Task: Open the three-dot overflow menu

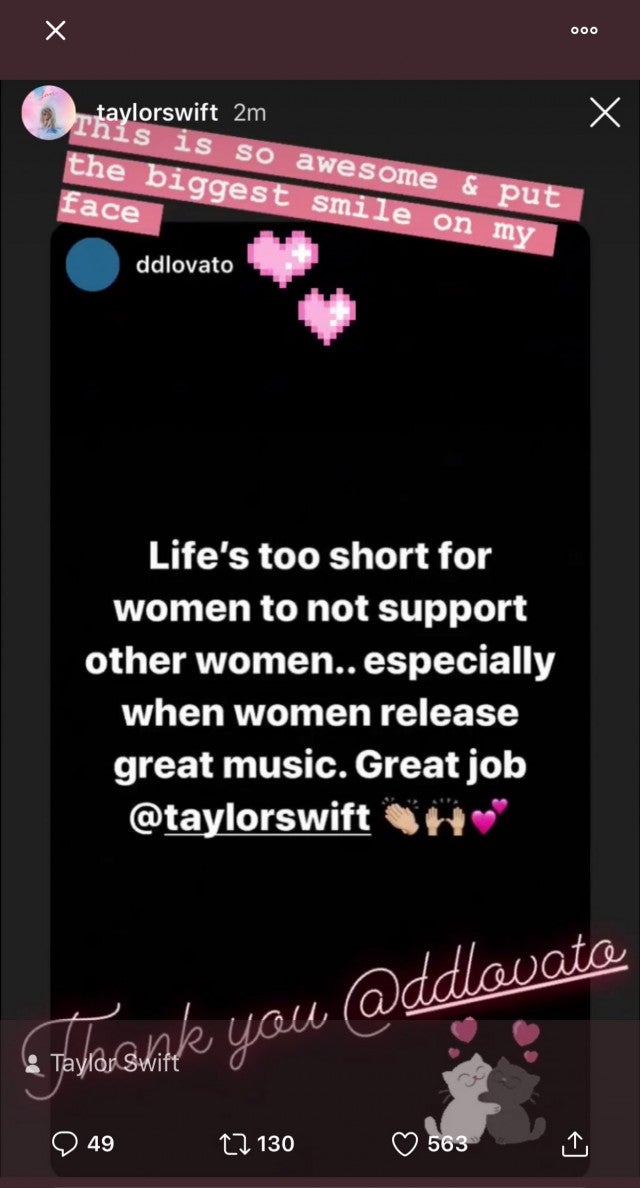Action: click(x=584, y=31)
